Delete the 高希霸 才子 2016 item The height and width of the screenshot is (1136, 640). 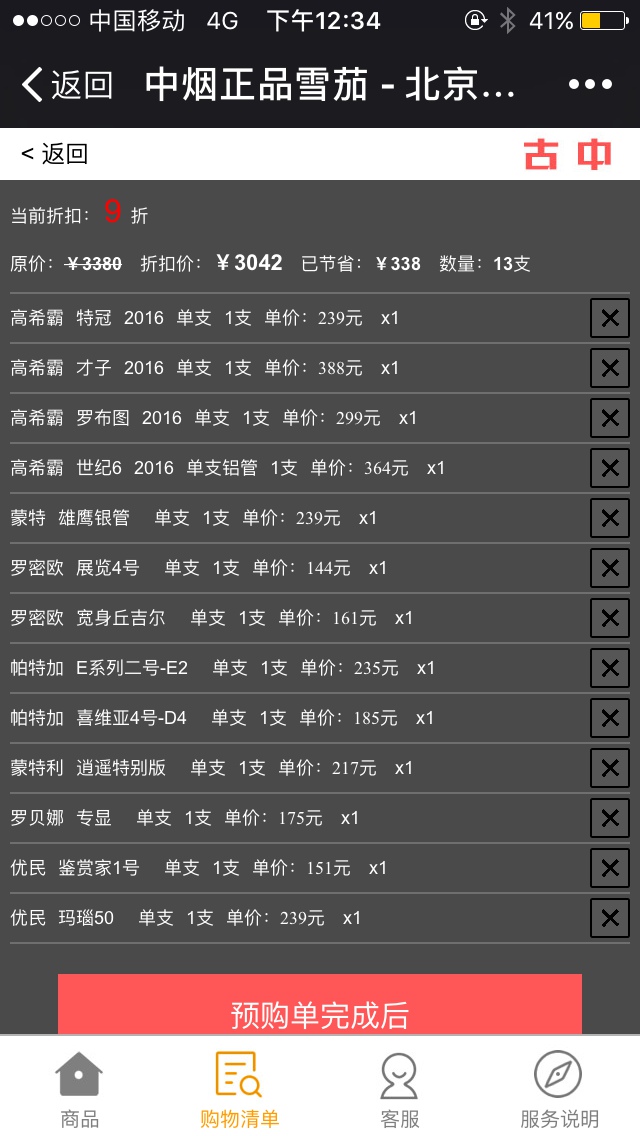[x=609, y=369]
